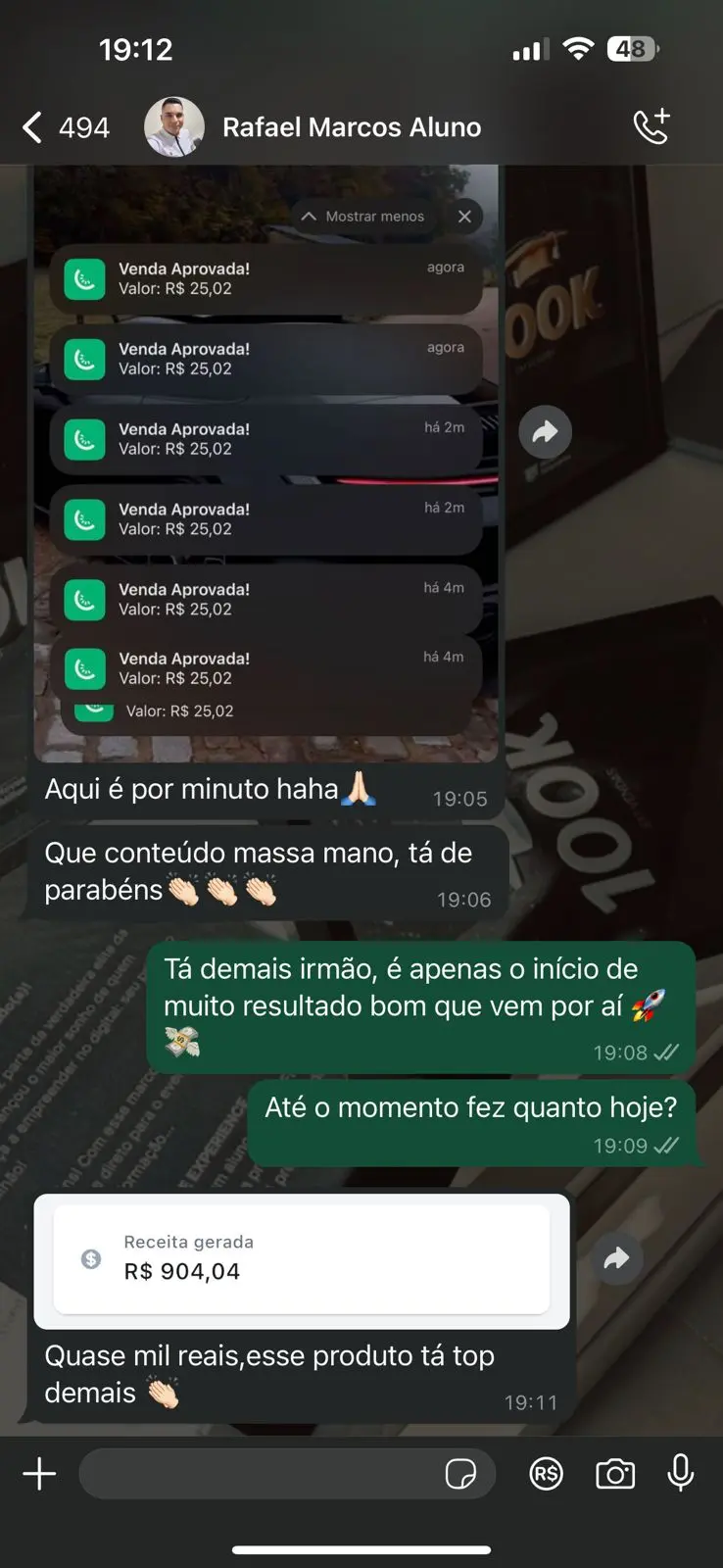
Task: Open the Receita gerada R$ 904,04 image
Action: pos(302,1259)
